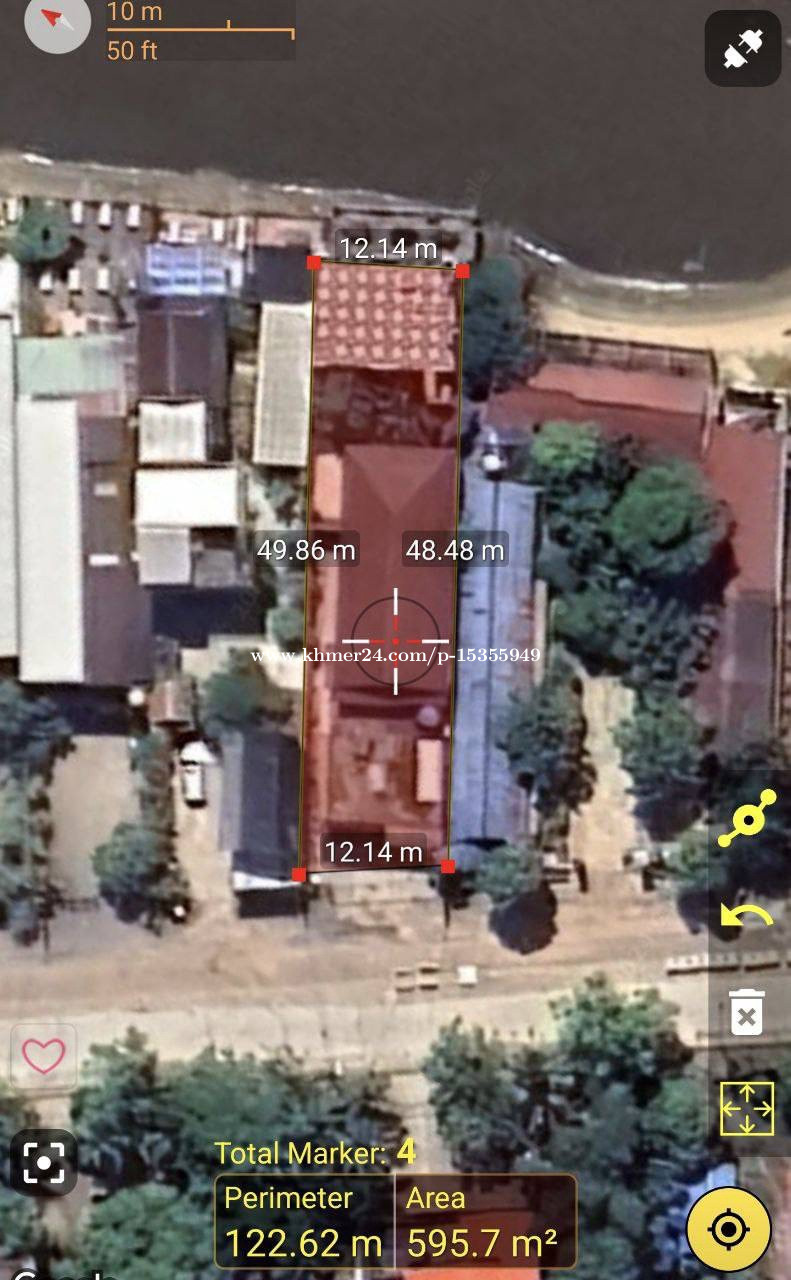
Task: Tap the compass to reset map orientation
Action: coord(57,20)
